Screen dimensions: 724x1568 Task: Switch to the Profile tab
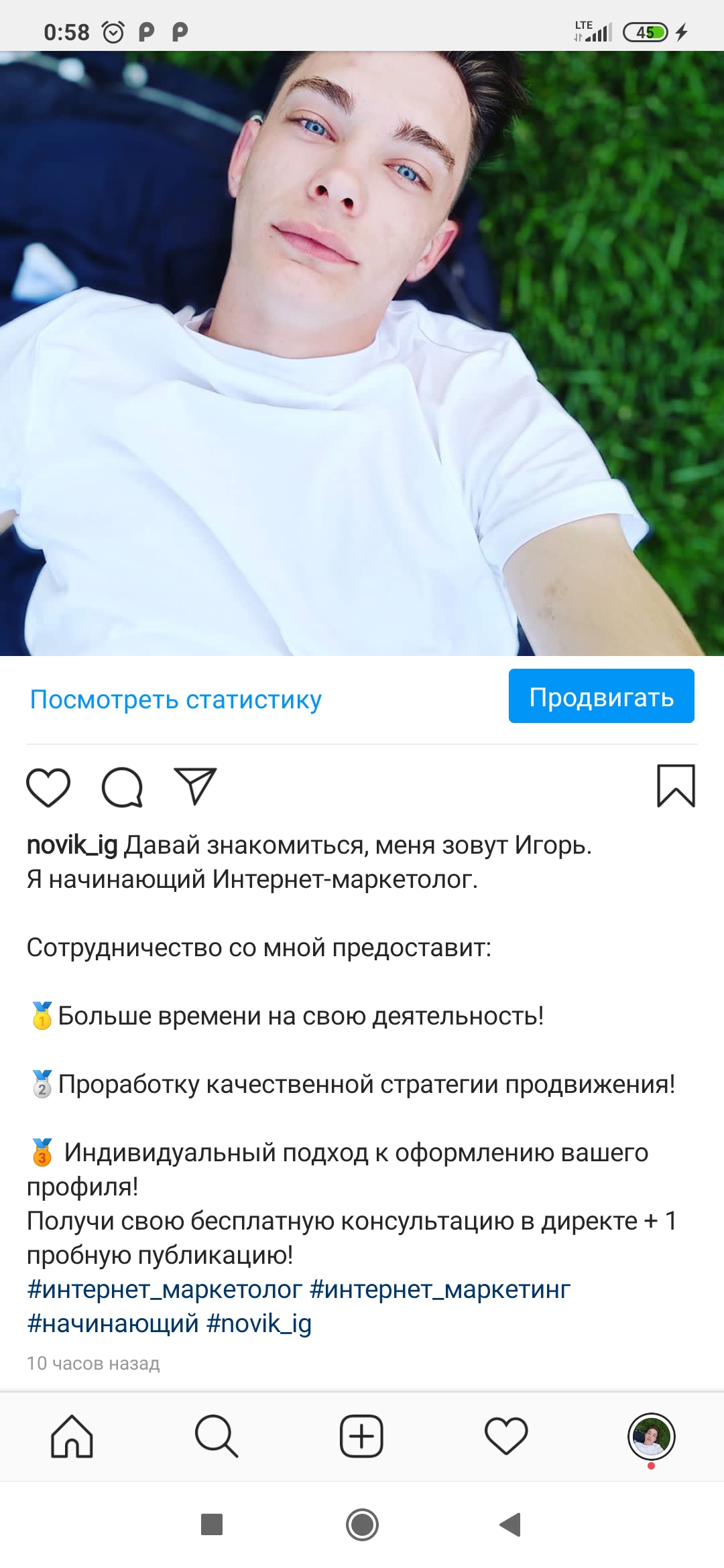coord(651,1436)
